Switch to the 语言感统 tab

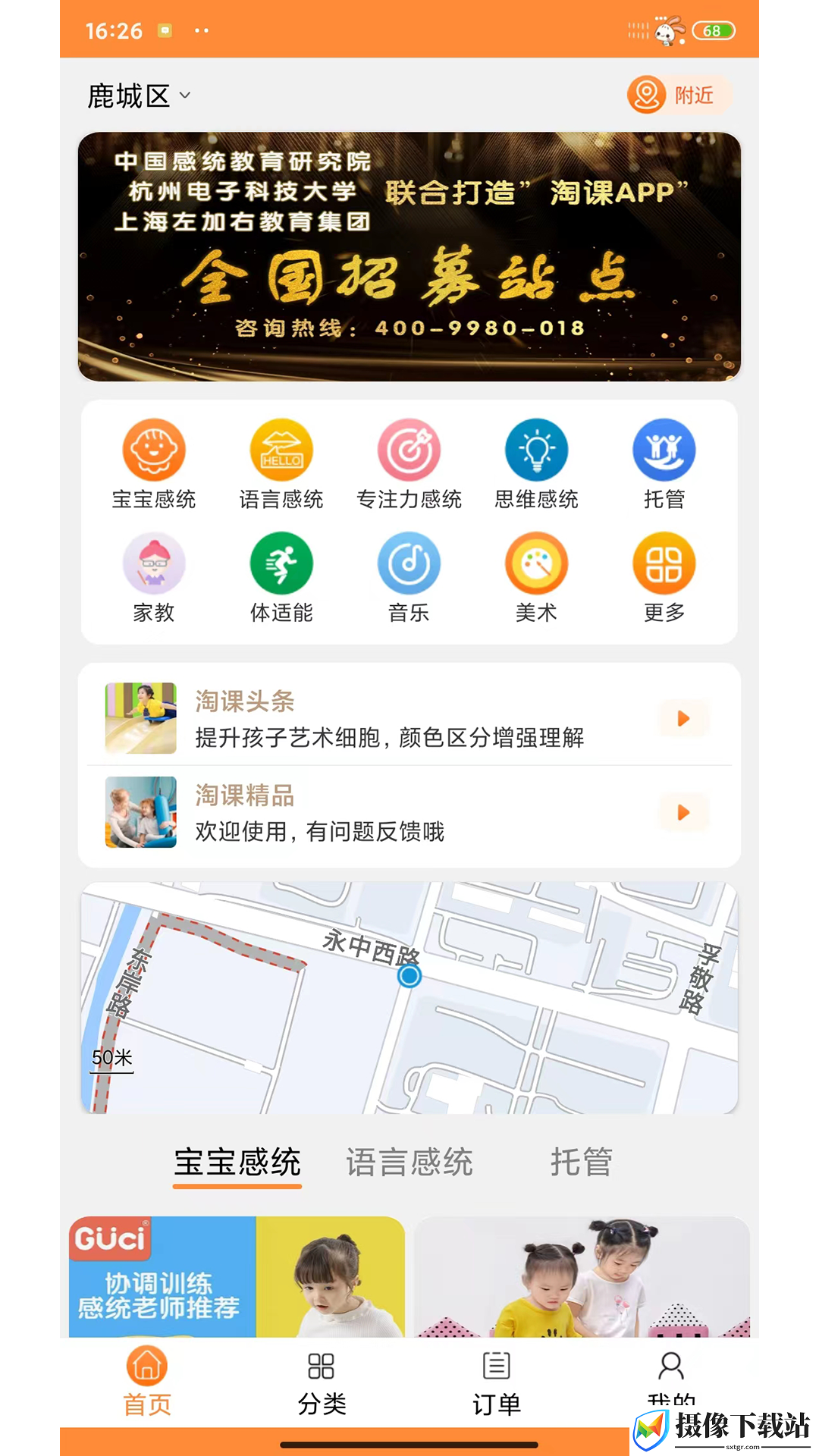pos(409,1162)
